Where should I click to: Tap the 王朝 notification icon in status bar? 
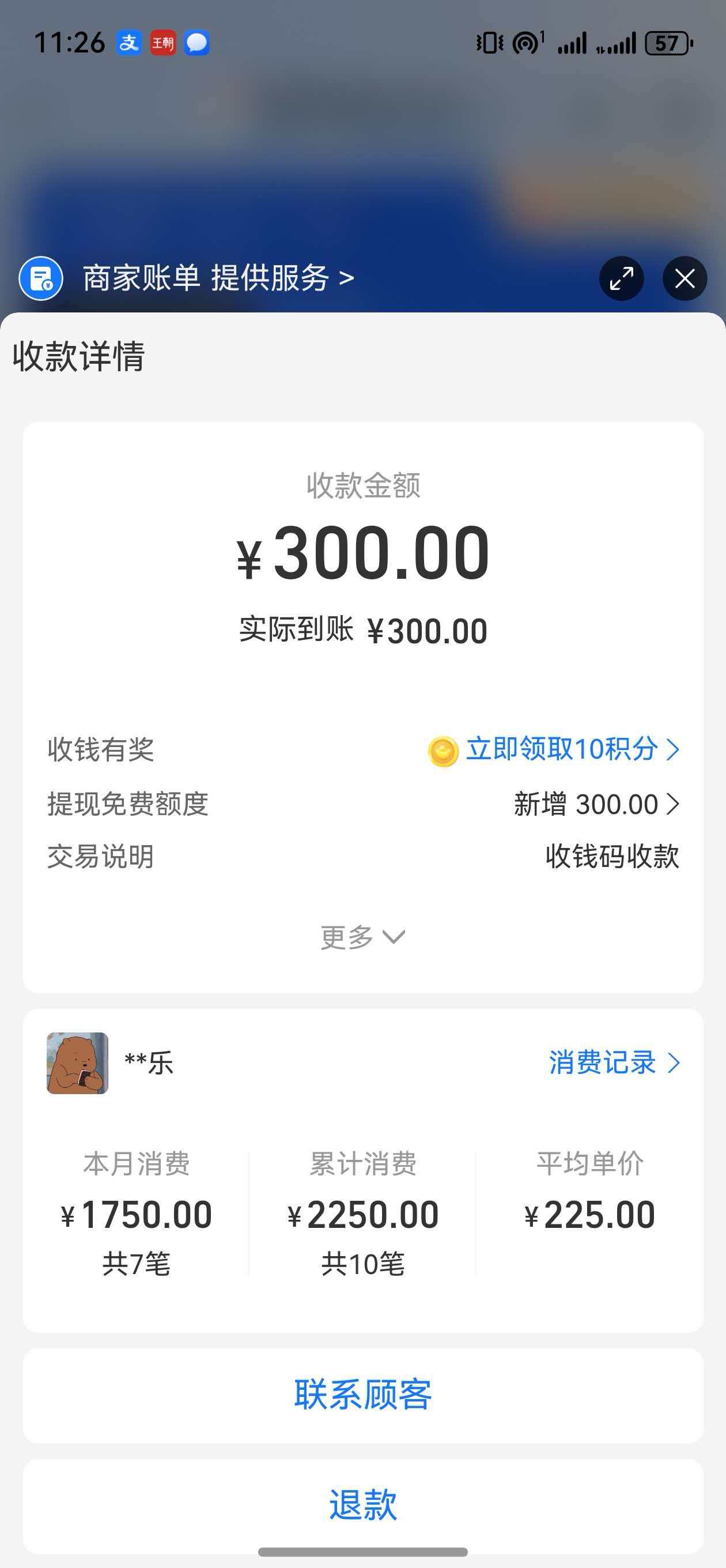tap(162, 42)
